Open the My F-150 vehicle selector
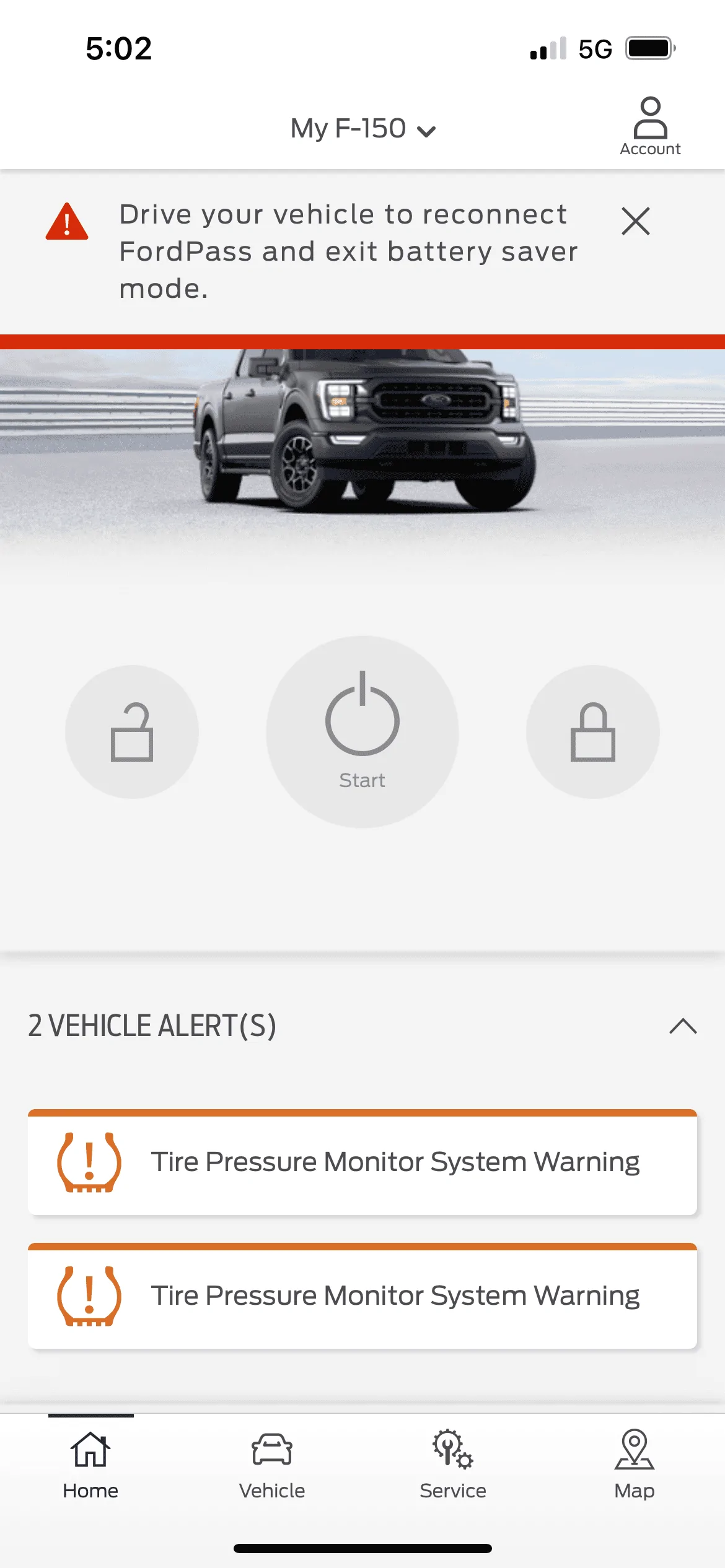Image resolution: width=725 pixels, height=1568 pixels. (x=362, y=129)
